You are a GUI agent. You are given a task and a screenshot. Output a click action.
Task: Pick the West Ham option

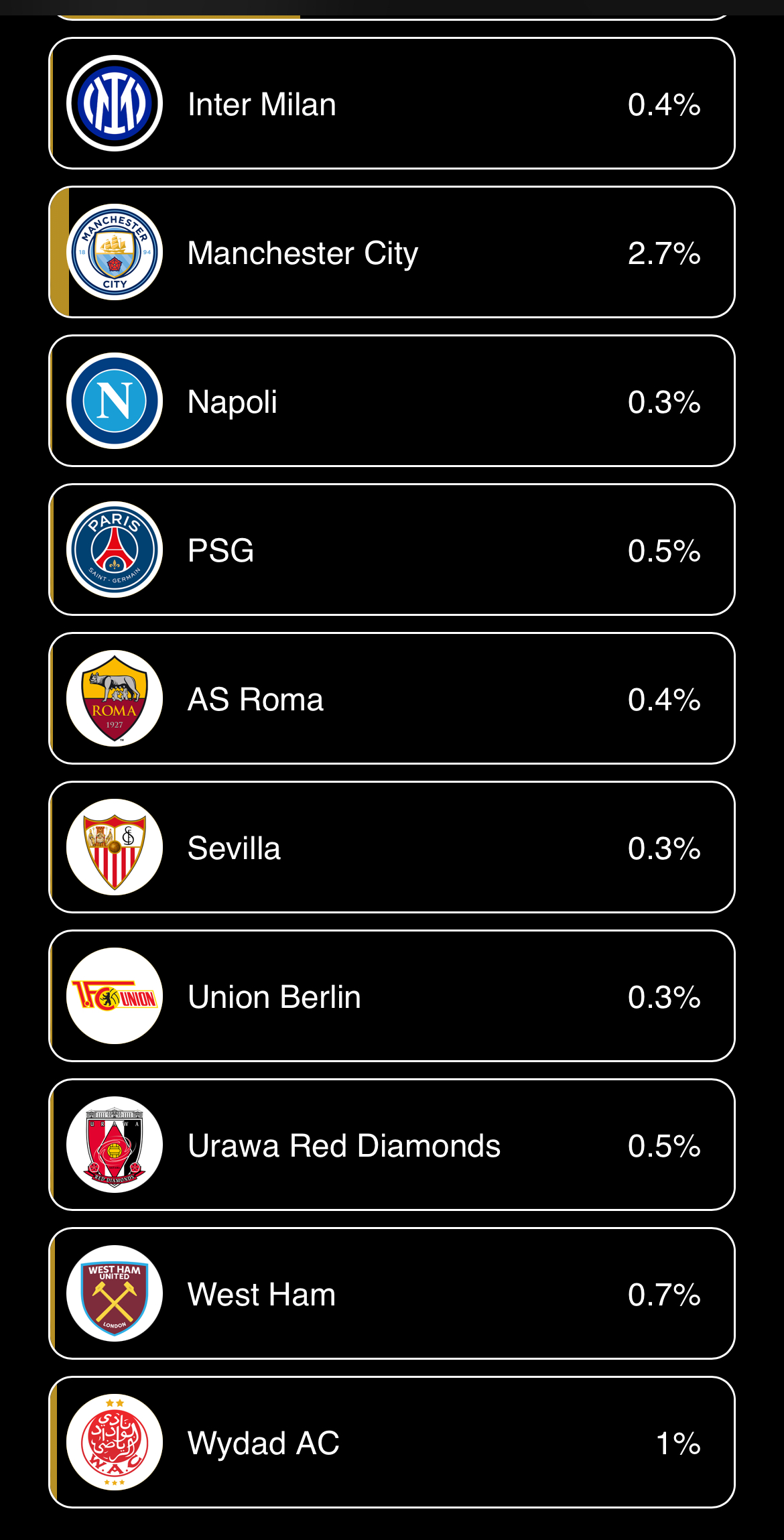click(392, 1294)
